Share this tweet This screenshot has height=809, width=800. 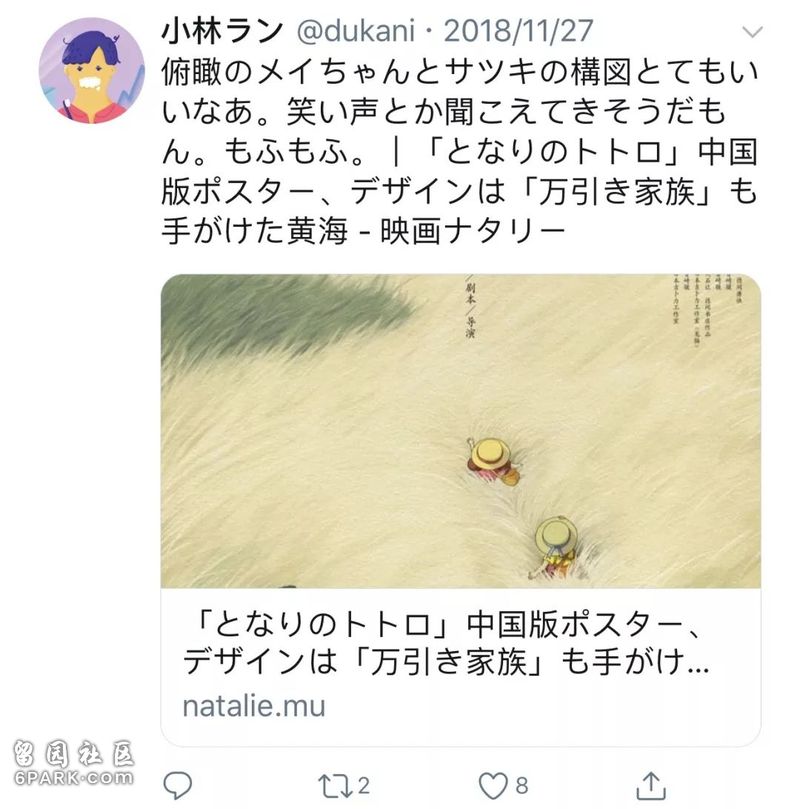[651, 784]
